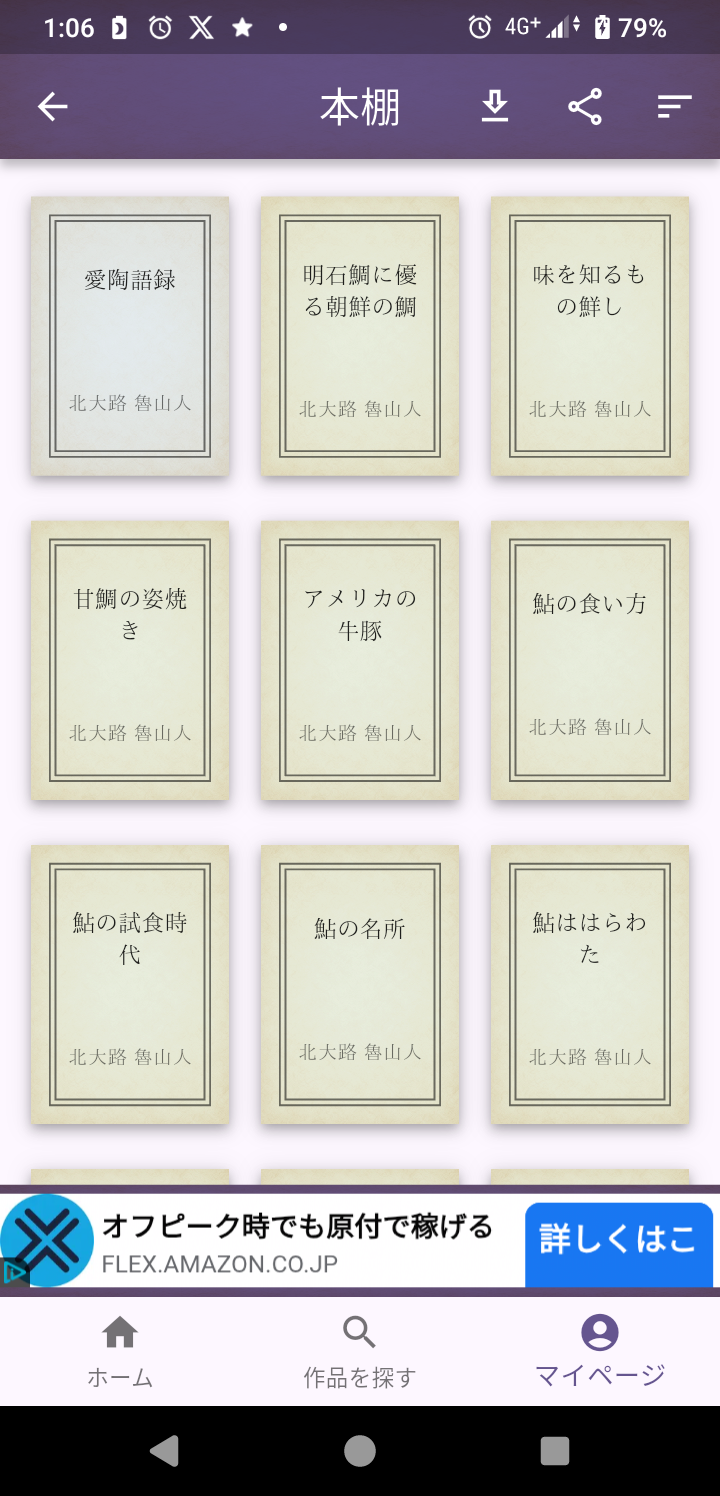
Task: Go back using the arrow icon
Action: point(52,107)
